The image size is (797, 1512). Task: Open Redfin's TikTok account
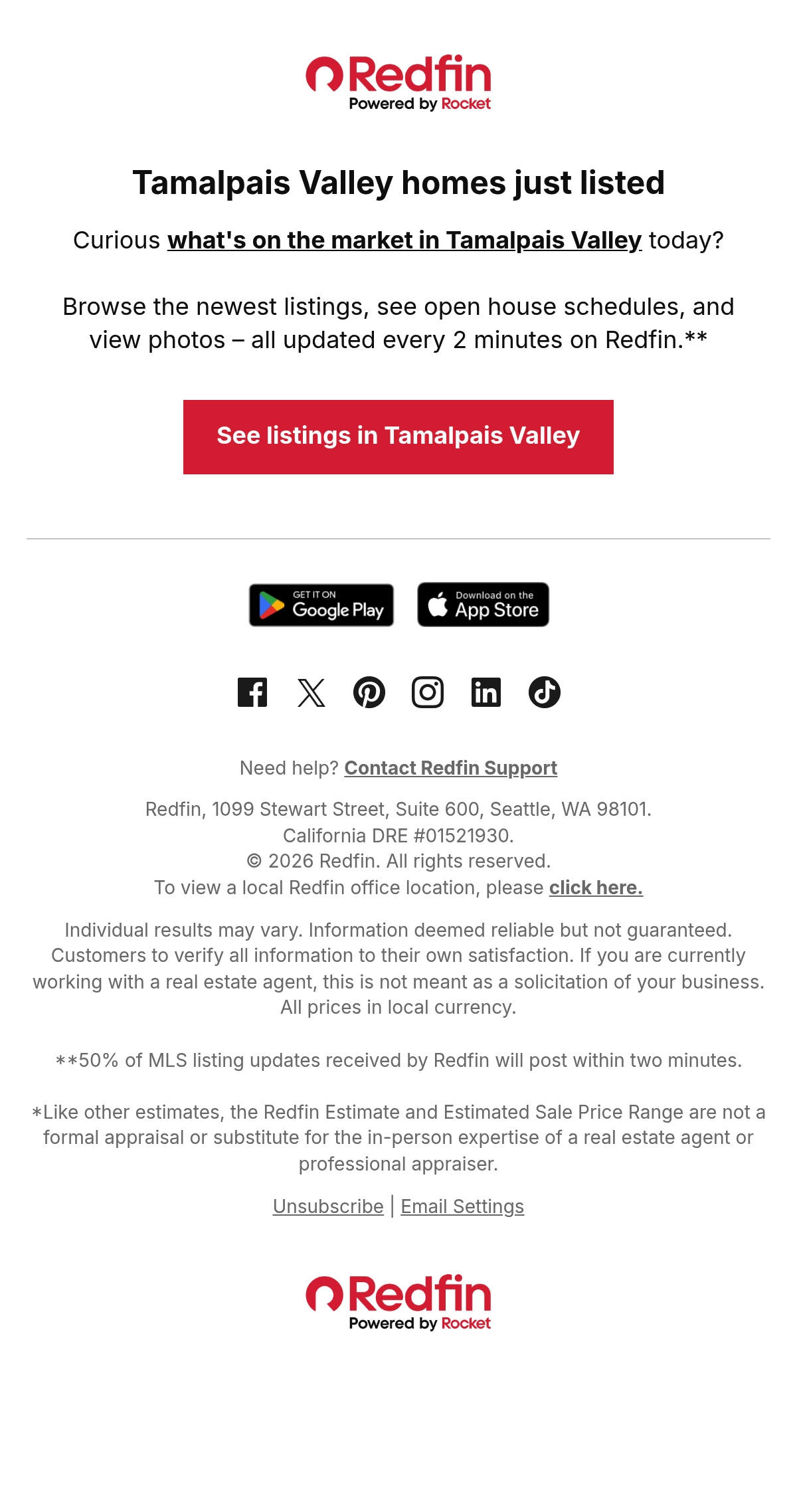545,692
